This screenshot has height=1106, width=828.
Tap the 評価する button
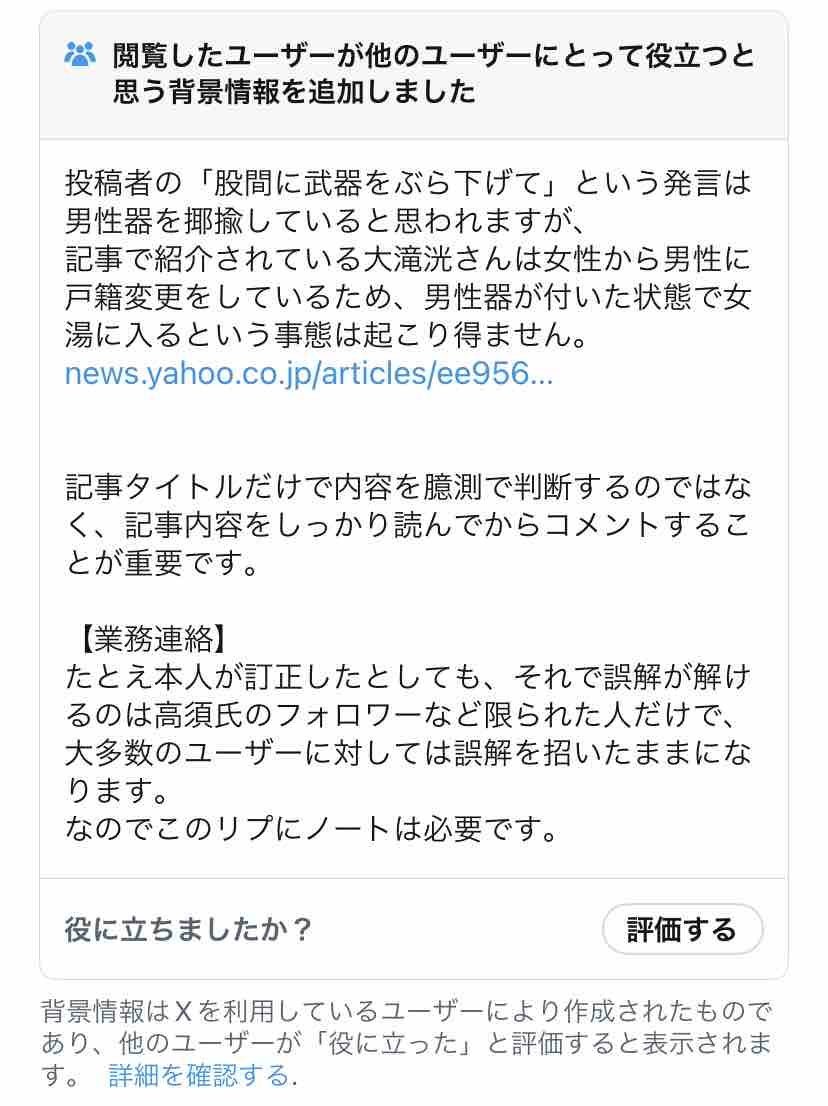682,929
